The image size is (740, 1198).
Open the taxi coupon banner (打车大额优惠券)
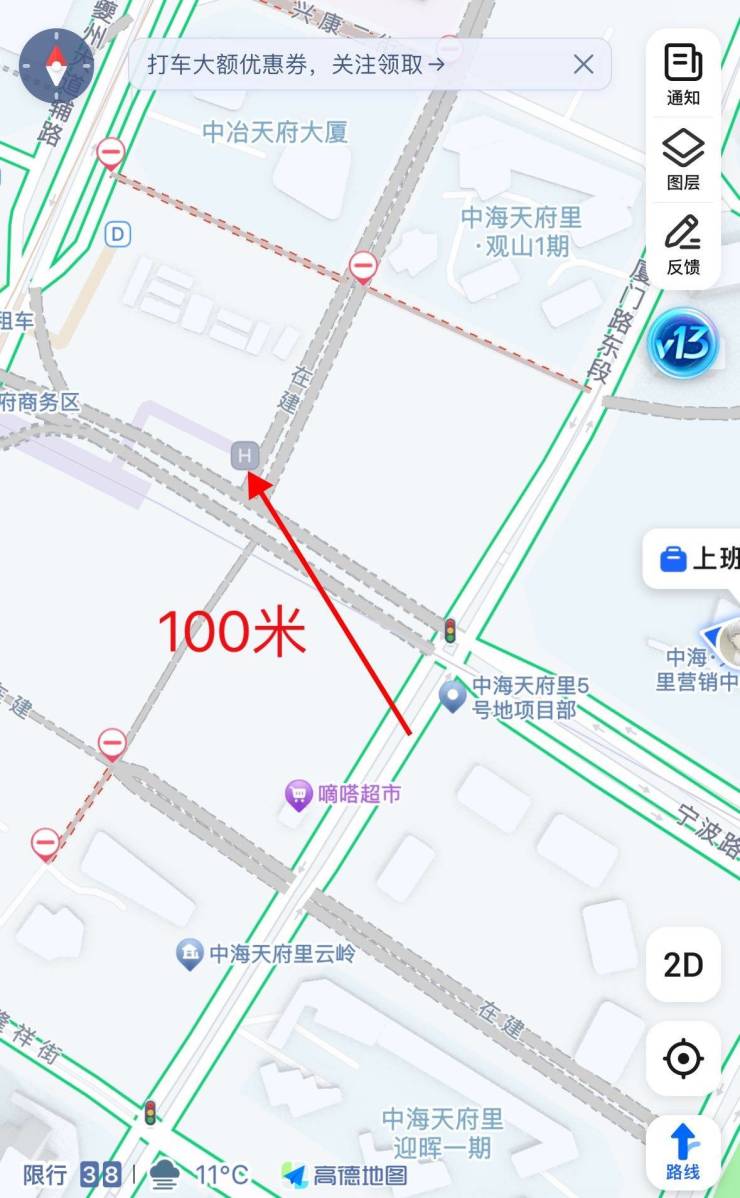tap(296, 64)
